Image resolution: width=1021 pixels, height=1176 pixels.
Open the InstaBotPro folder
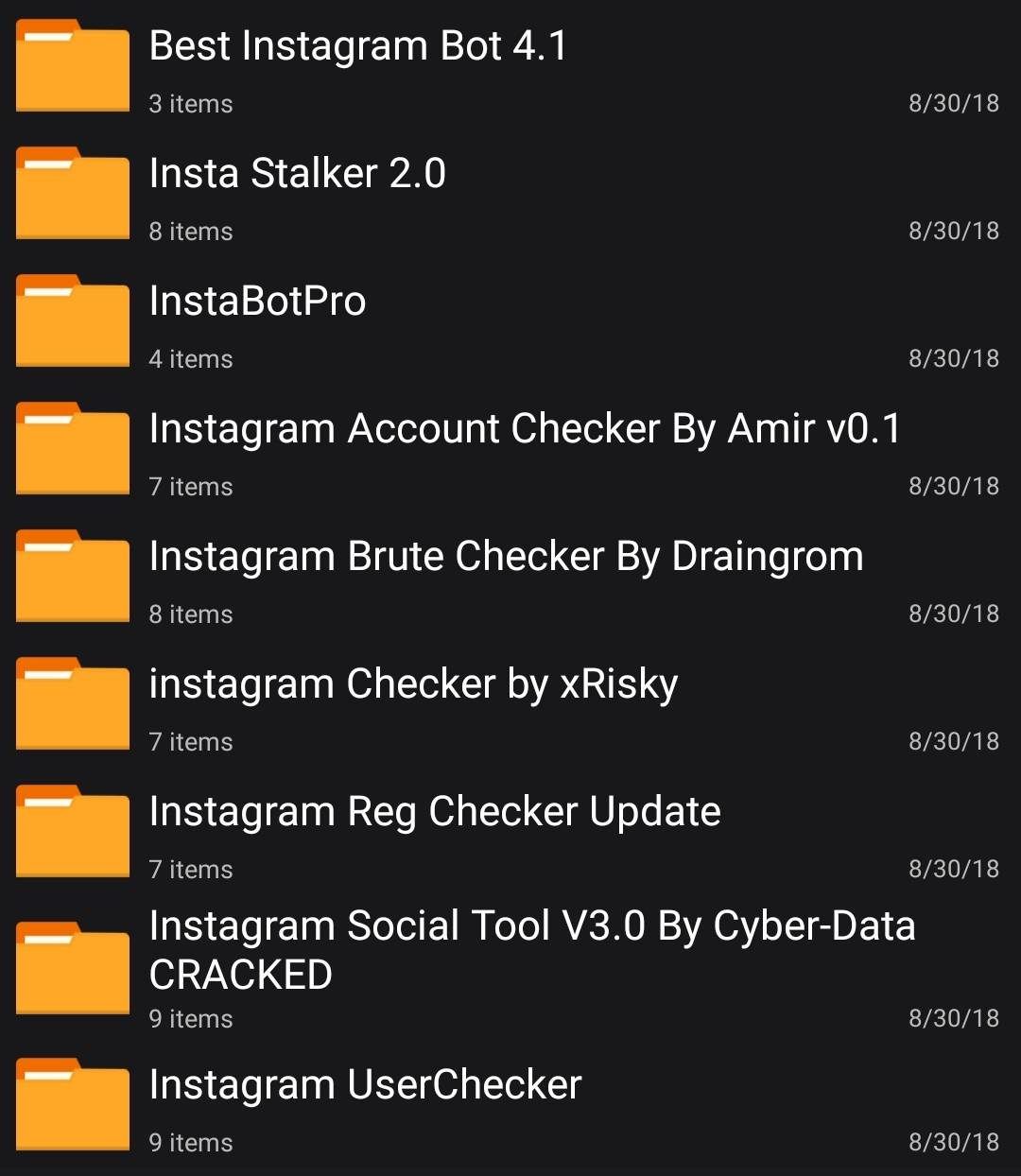pos(257,303)
